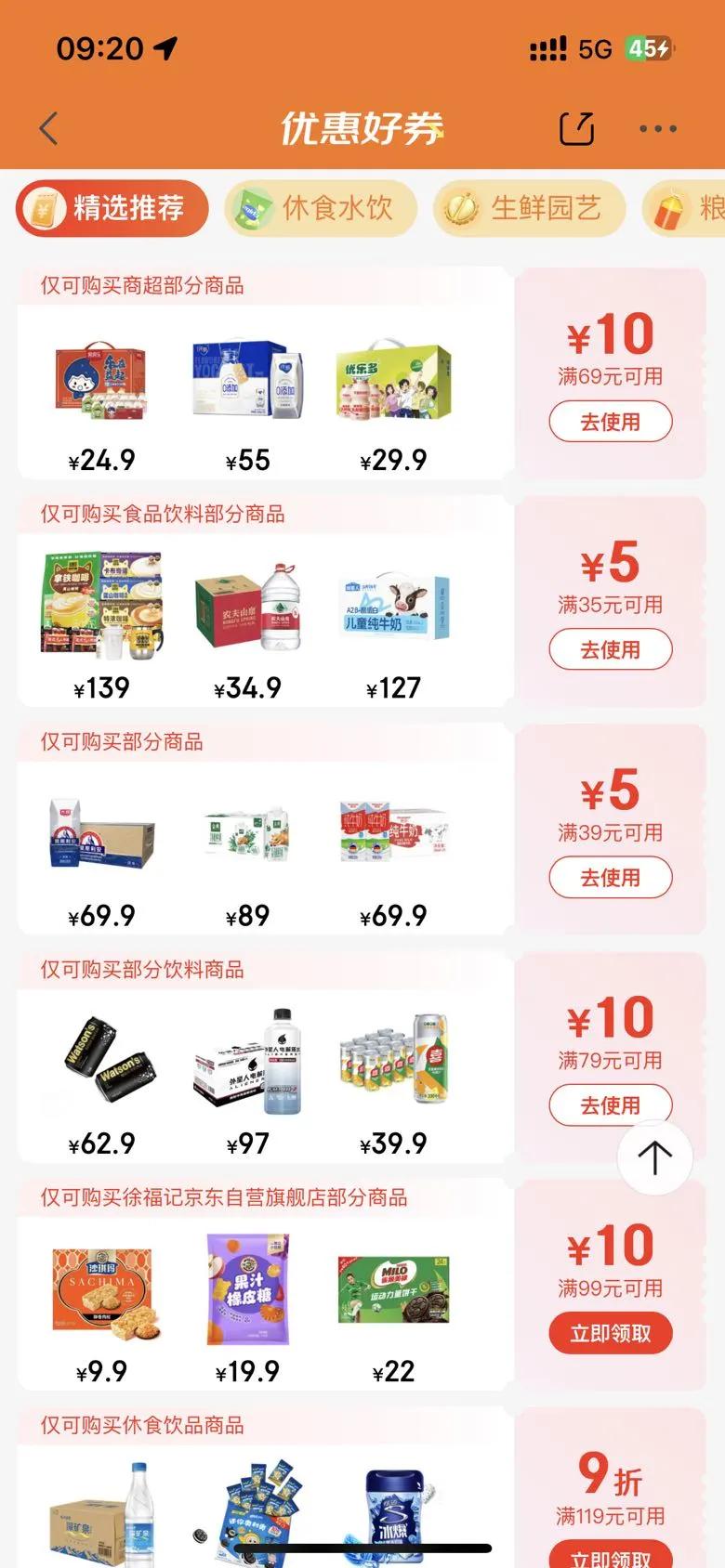Tap 去使用 for the 满39元可用 coupon
Screen dimensions: 725x1568
[x=611, y=877]
